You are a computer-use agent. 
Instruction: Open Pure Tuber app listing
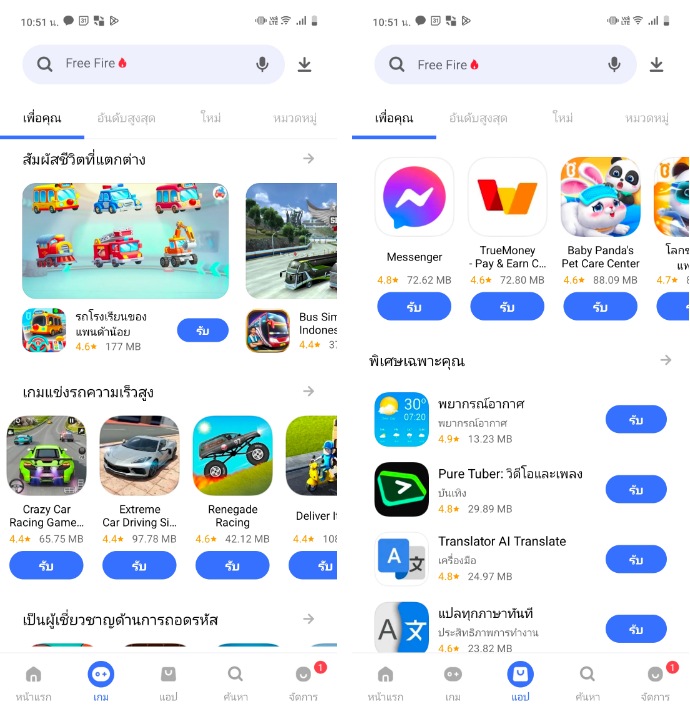[x=401, y=489]
